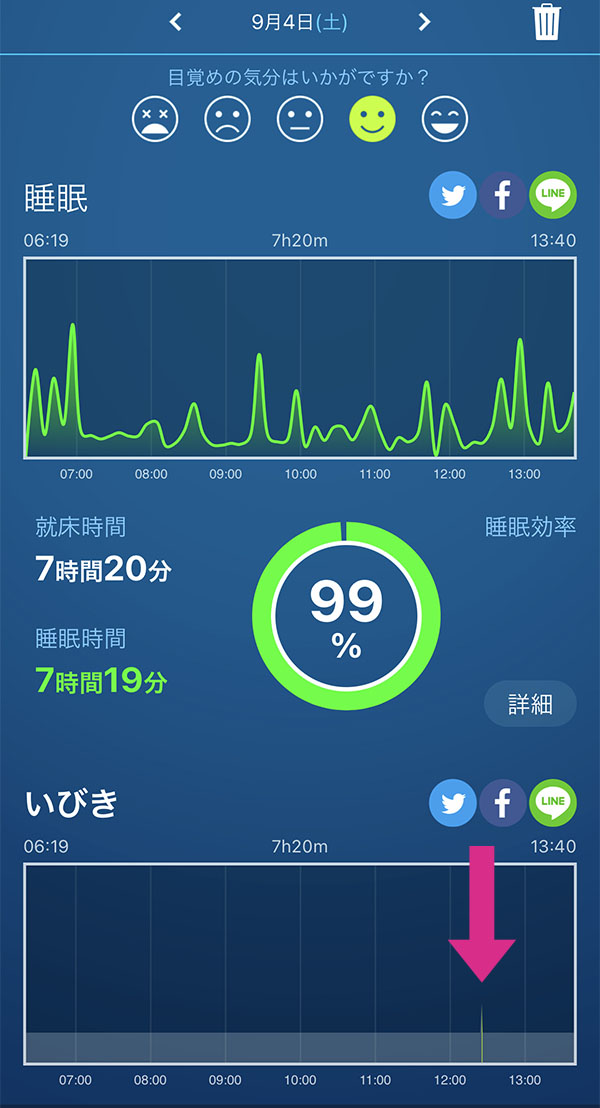Tap the snore spike in the いびき graph
The height and width of the screenshot is (1108, 600).
tap(482, 1032)
